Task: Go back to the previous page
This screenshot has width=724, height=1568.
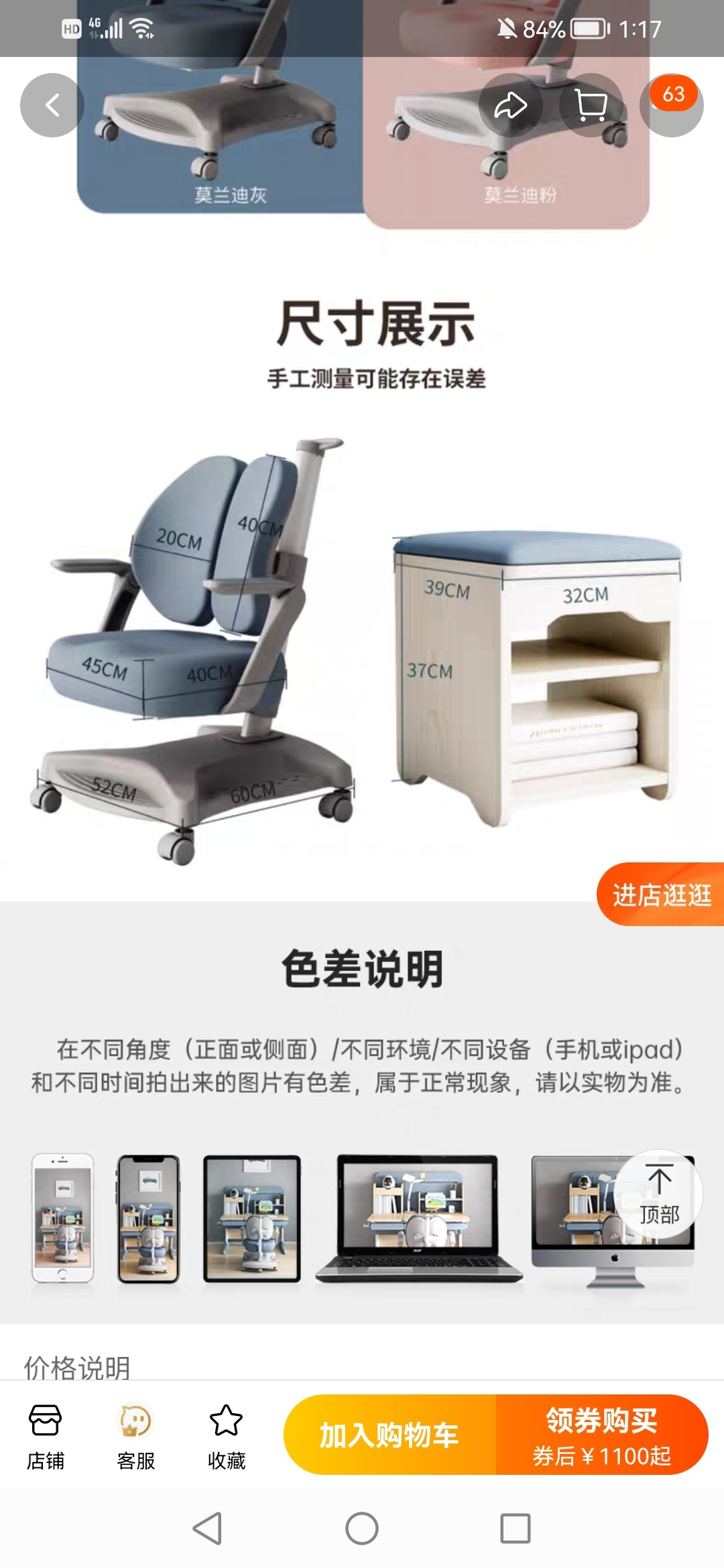Action: click(x=52, y=105)
